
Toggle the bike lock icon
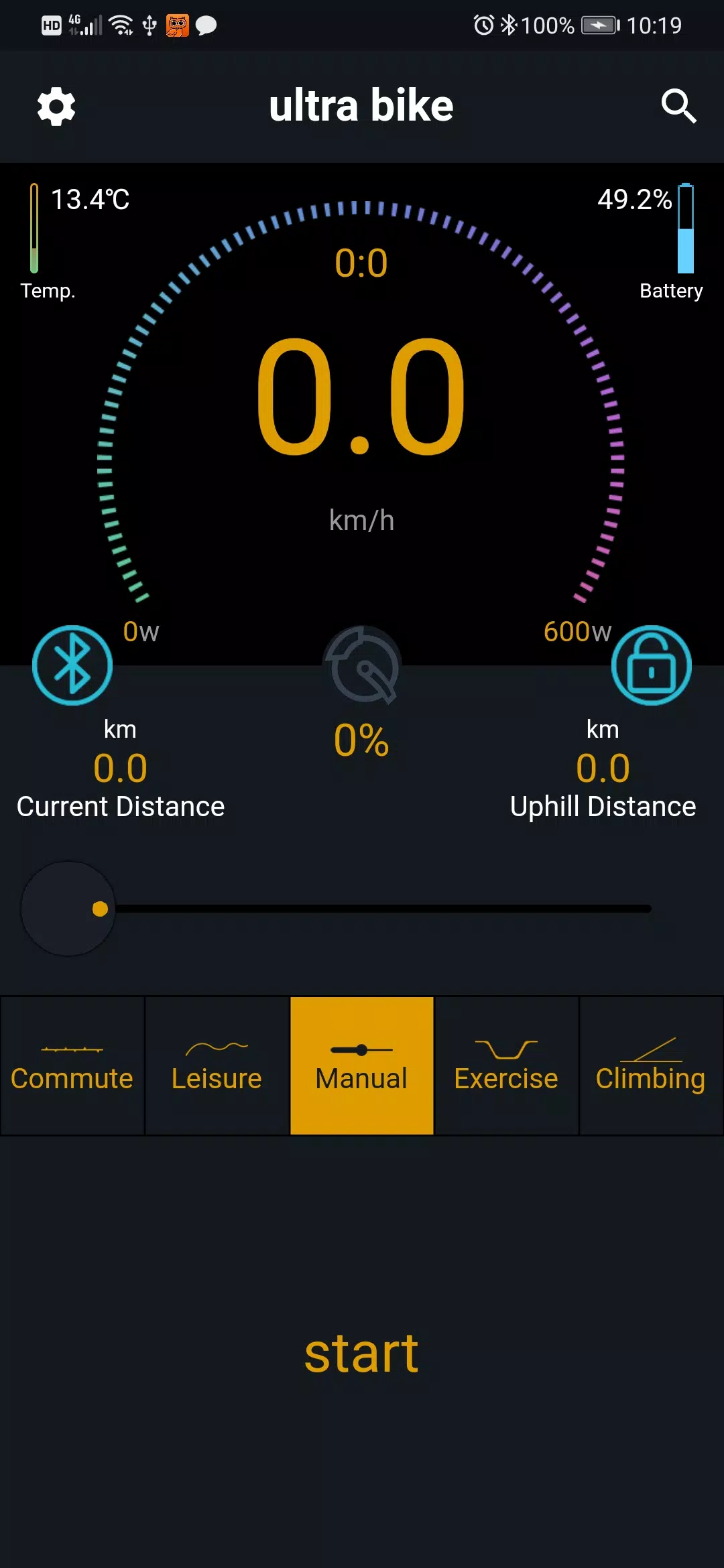point(652,665)
